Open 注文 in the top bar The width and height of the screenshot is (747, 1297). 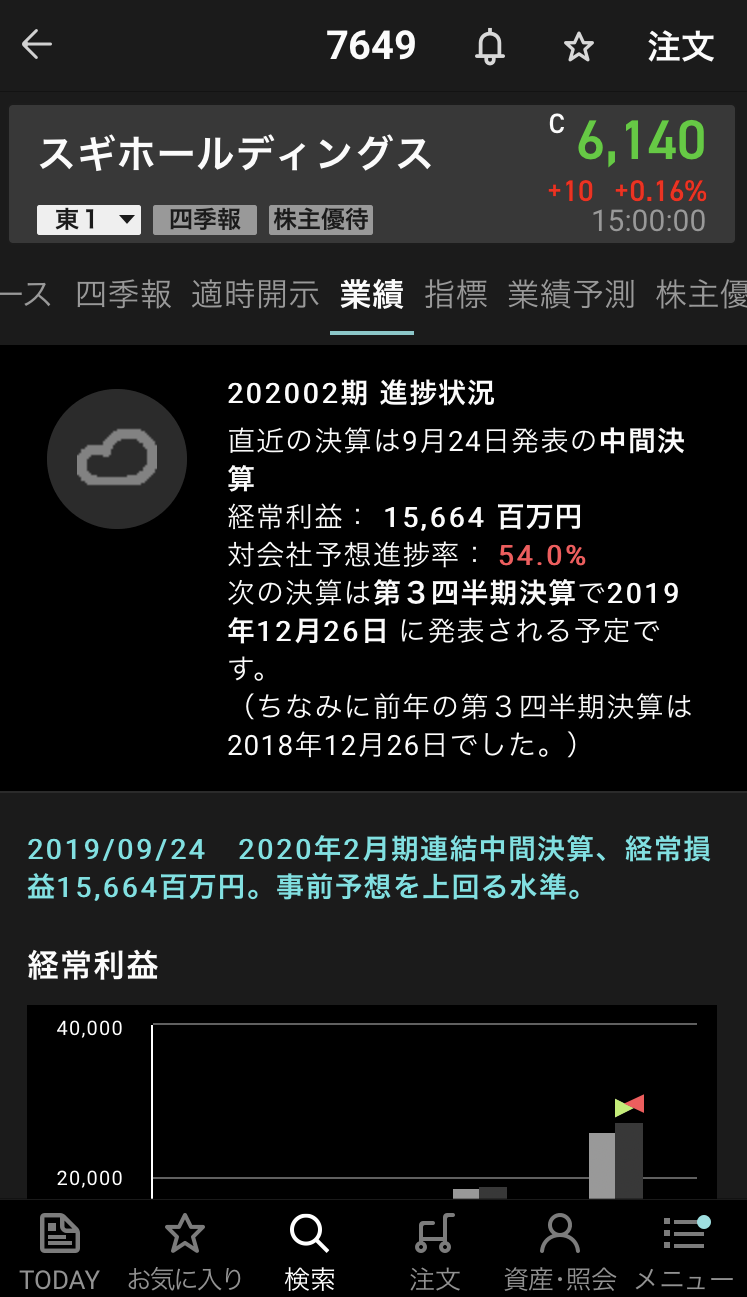click(x=681, y=46)
